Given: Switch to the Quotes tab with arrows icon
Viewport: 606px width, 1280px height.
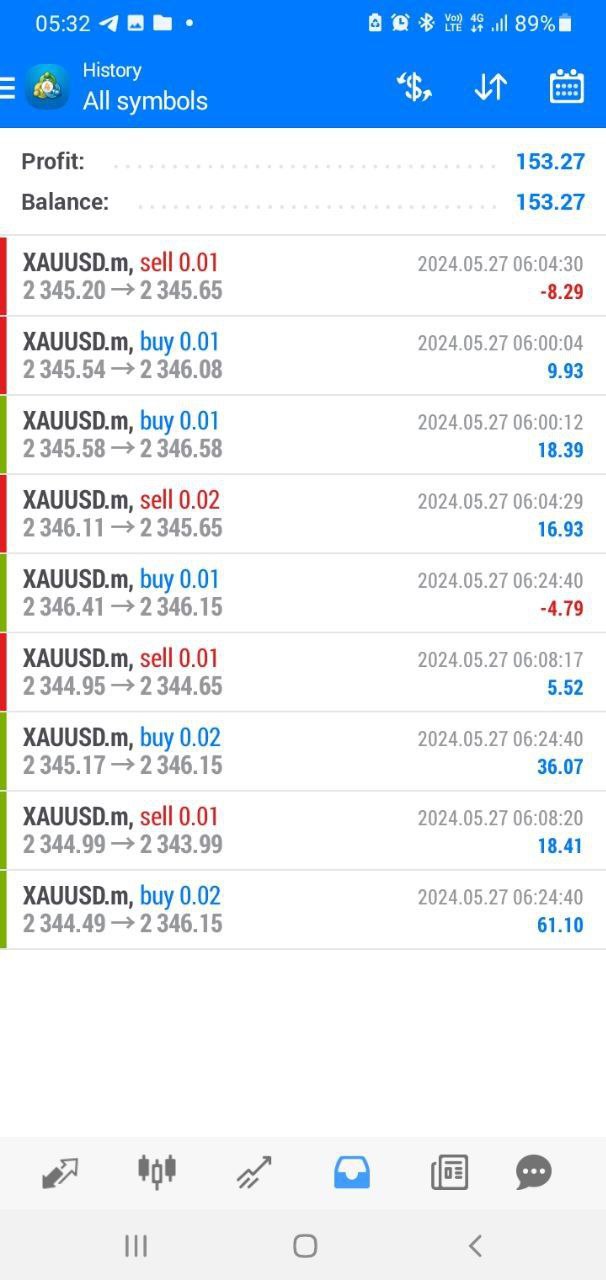Looking at the screenshot, I should coord(60,1172).
